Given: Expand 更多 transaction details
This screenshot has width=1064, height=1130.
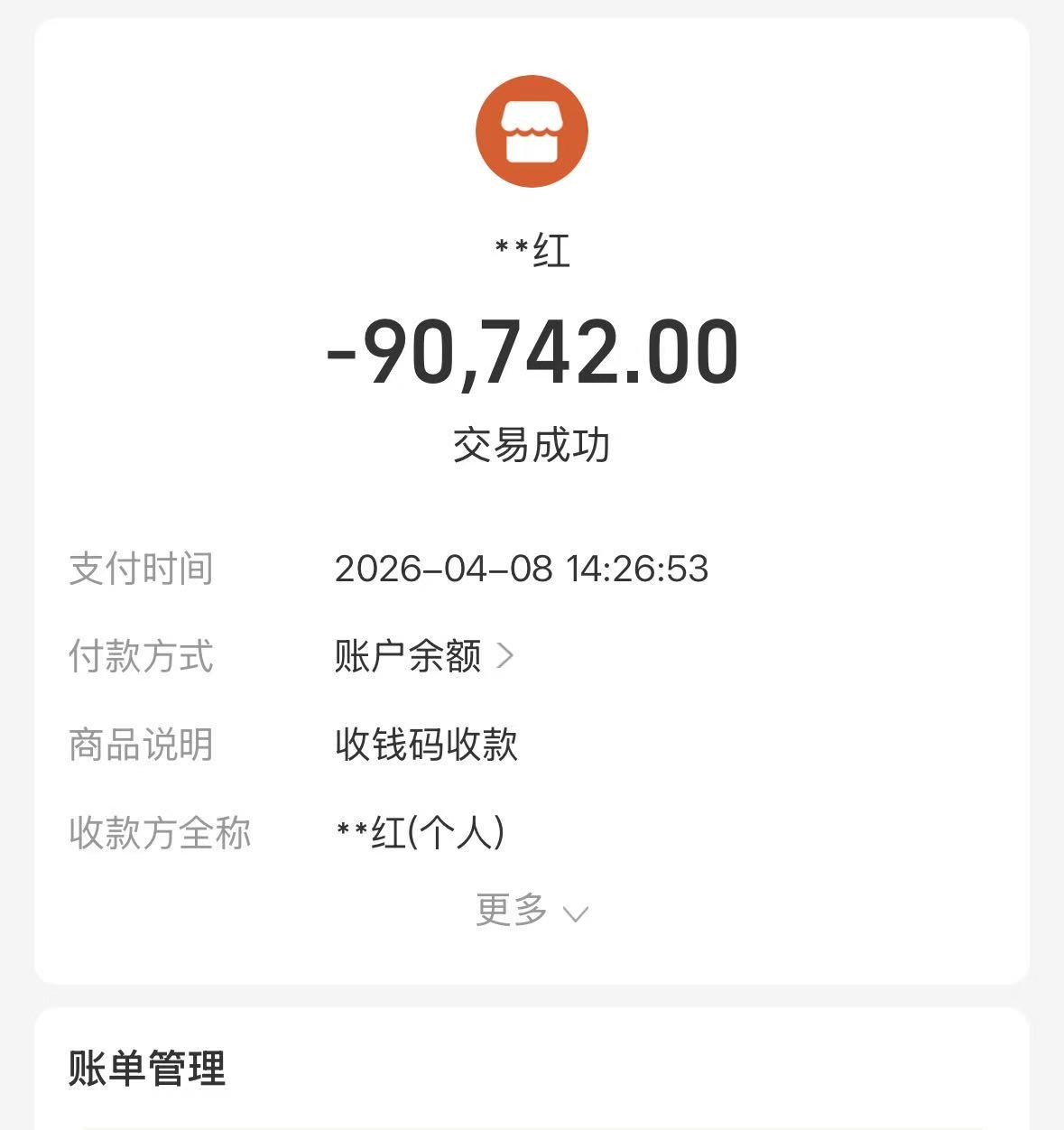Looking at the screenshot, I should tap(532, 911).
